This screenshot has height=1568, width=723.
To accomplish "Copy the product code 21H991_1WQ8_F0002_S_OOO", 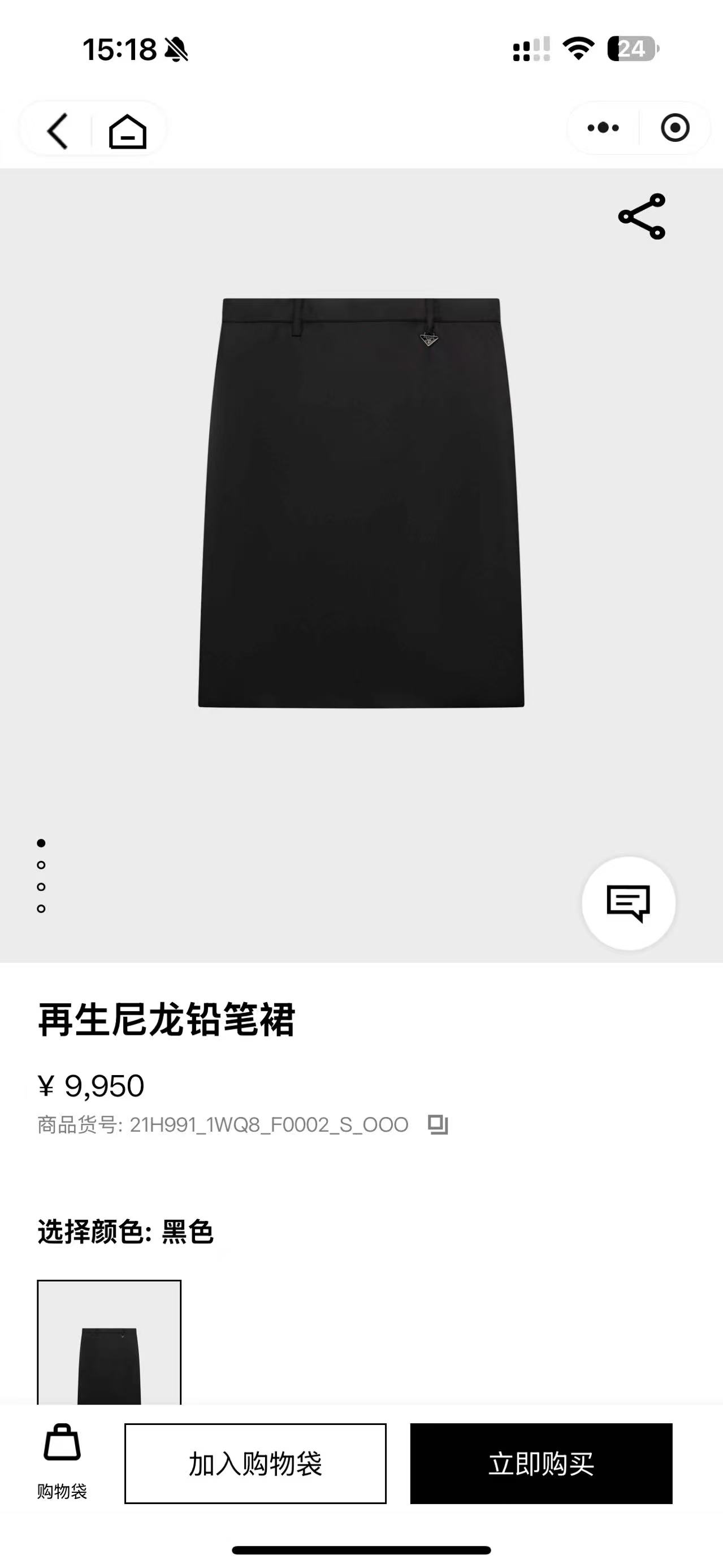I will click(x=438, y=1124).
